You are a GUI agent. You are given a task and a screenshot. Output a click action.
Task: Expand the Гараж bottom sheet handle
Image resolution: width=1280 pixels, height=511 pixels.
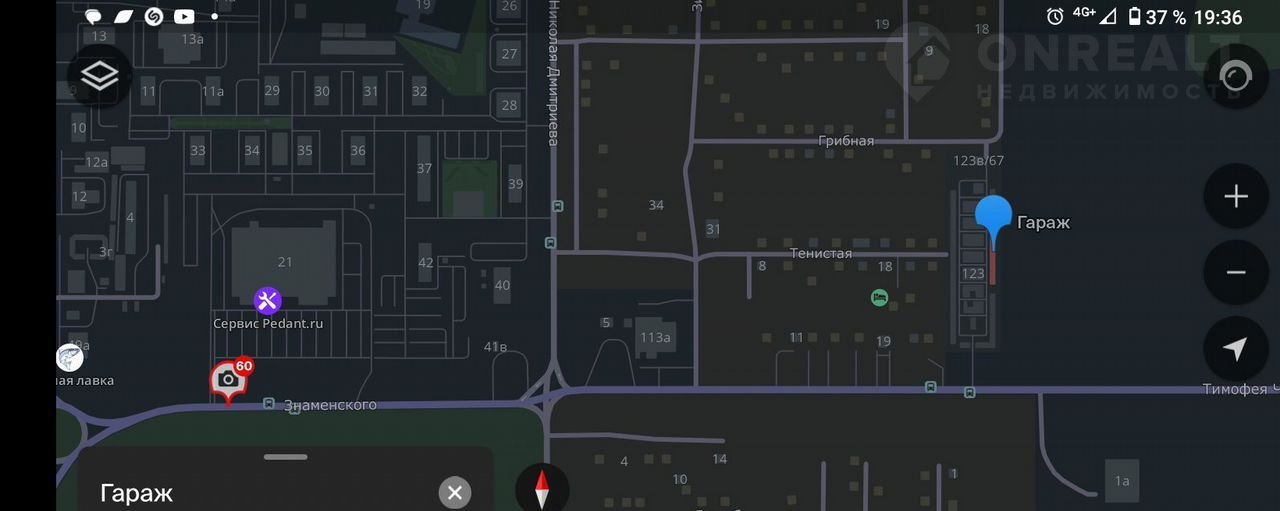[x=286, y=457]
